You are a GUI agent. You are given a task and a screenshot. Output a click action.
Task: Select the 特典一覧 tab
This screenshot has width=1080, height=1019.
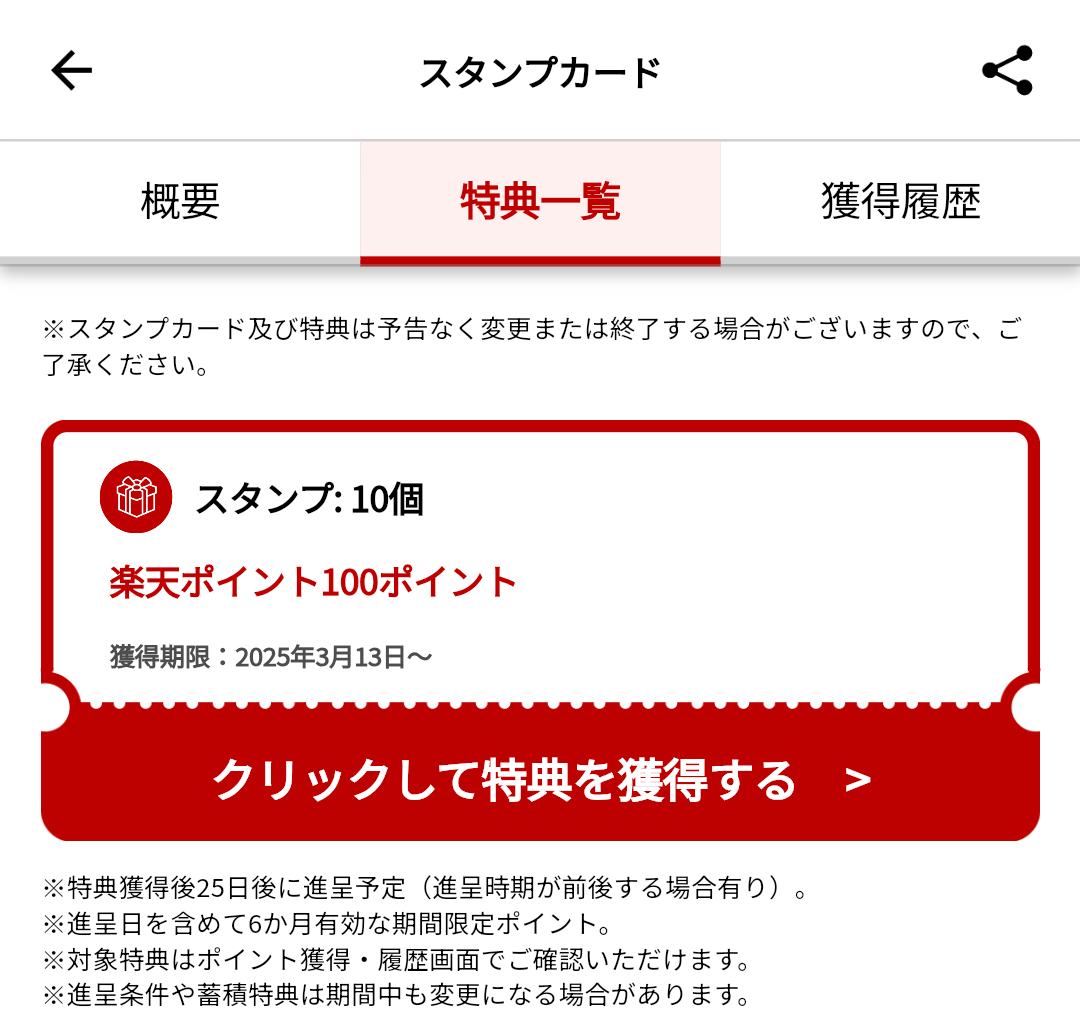[x=540, y=201]
